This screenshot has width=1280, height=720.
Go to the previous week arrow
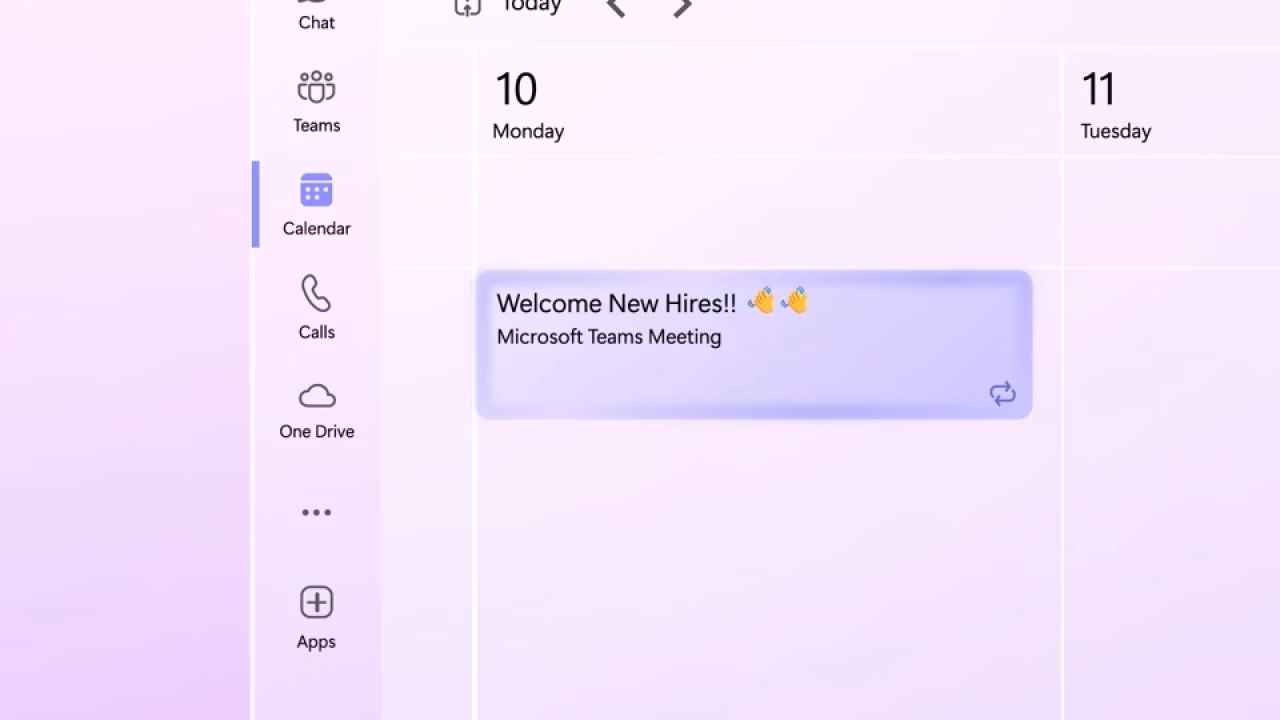pyautogui.click(x=616, y=8)
